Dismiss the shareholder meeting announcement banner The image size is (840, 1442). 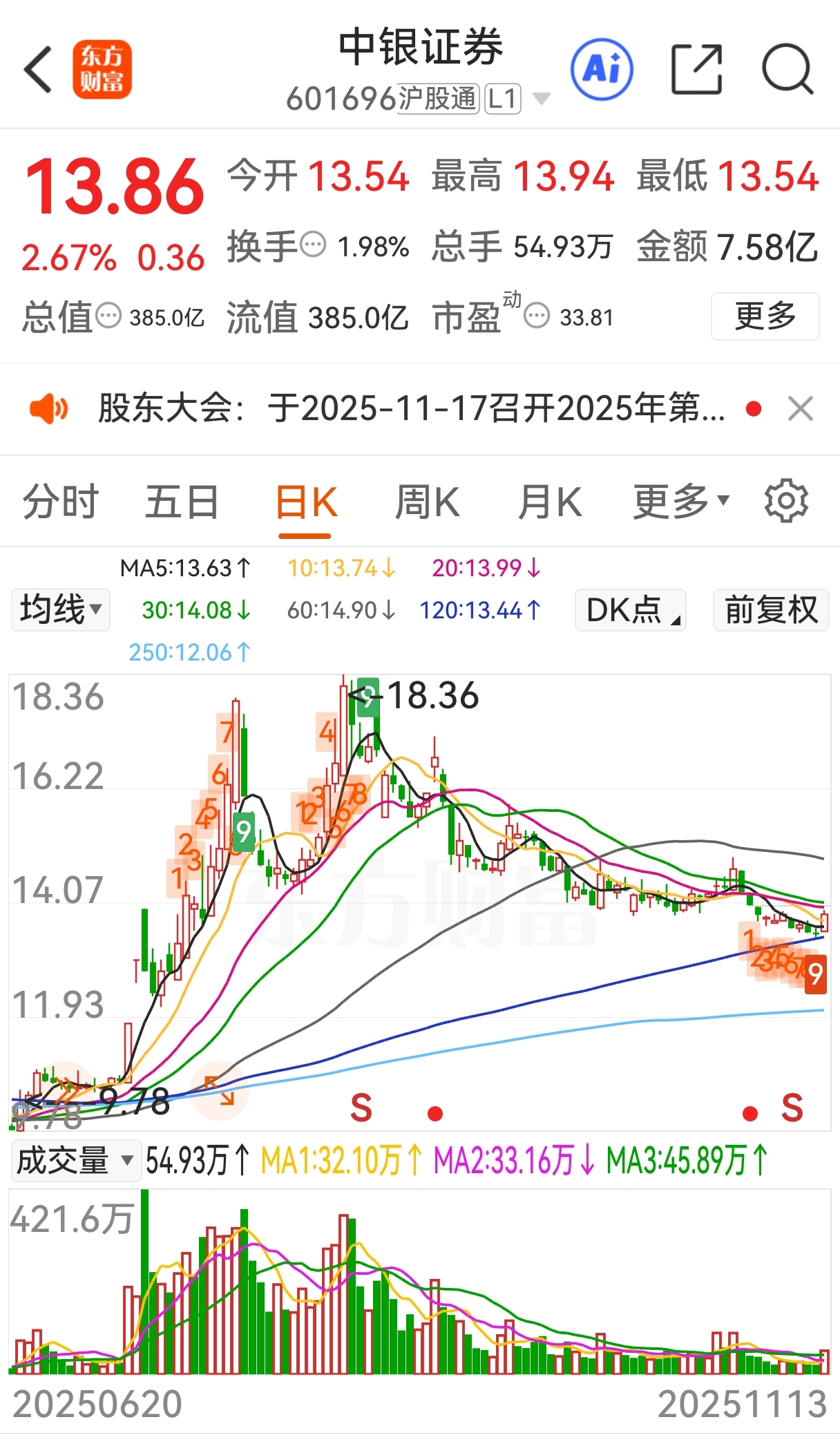pyautogui.click(x=800, y=409)
